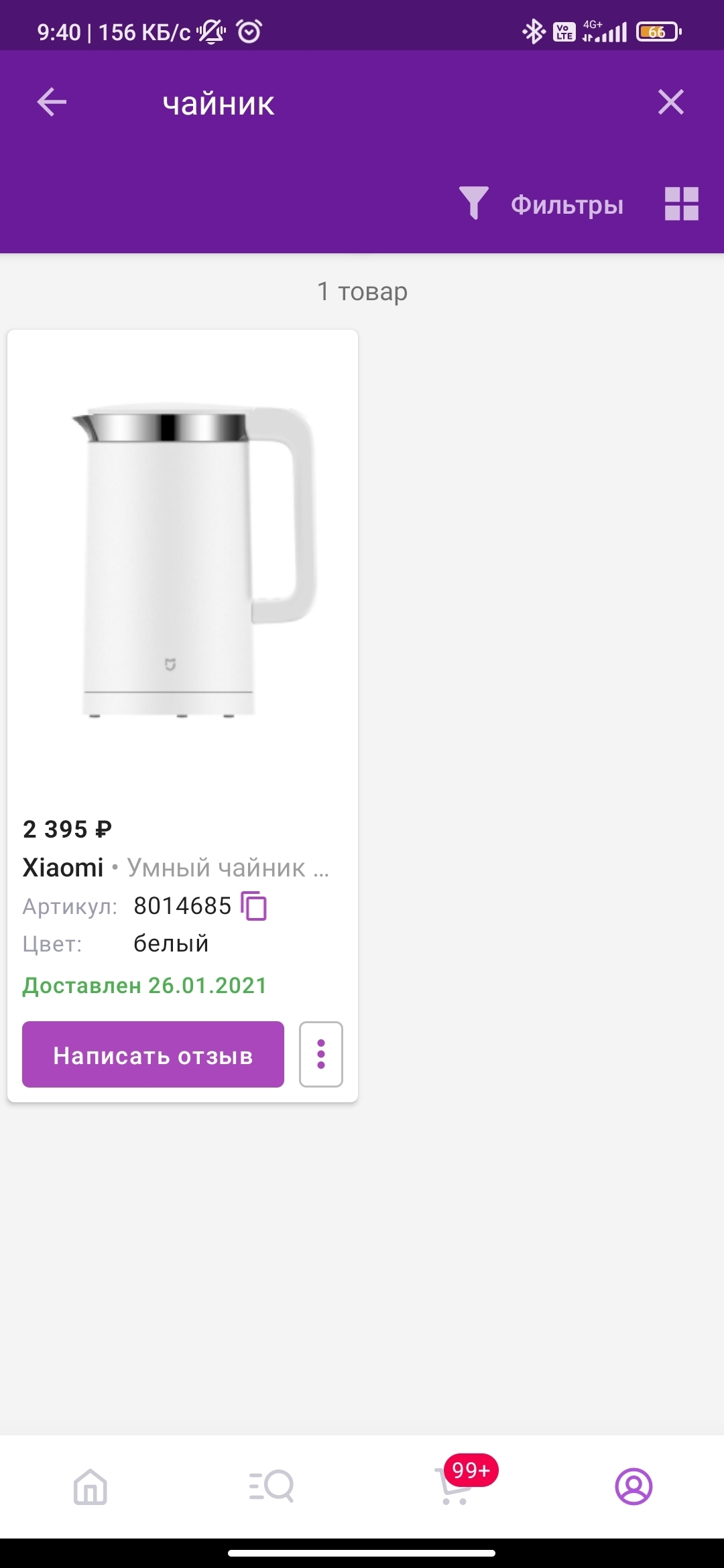Open the three-dot menu for the kettle
724x1568 pixels.
point(321,1055)
